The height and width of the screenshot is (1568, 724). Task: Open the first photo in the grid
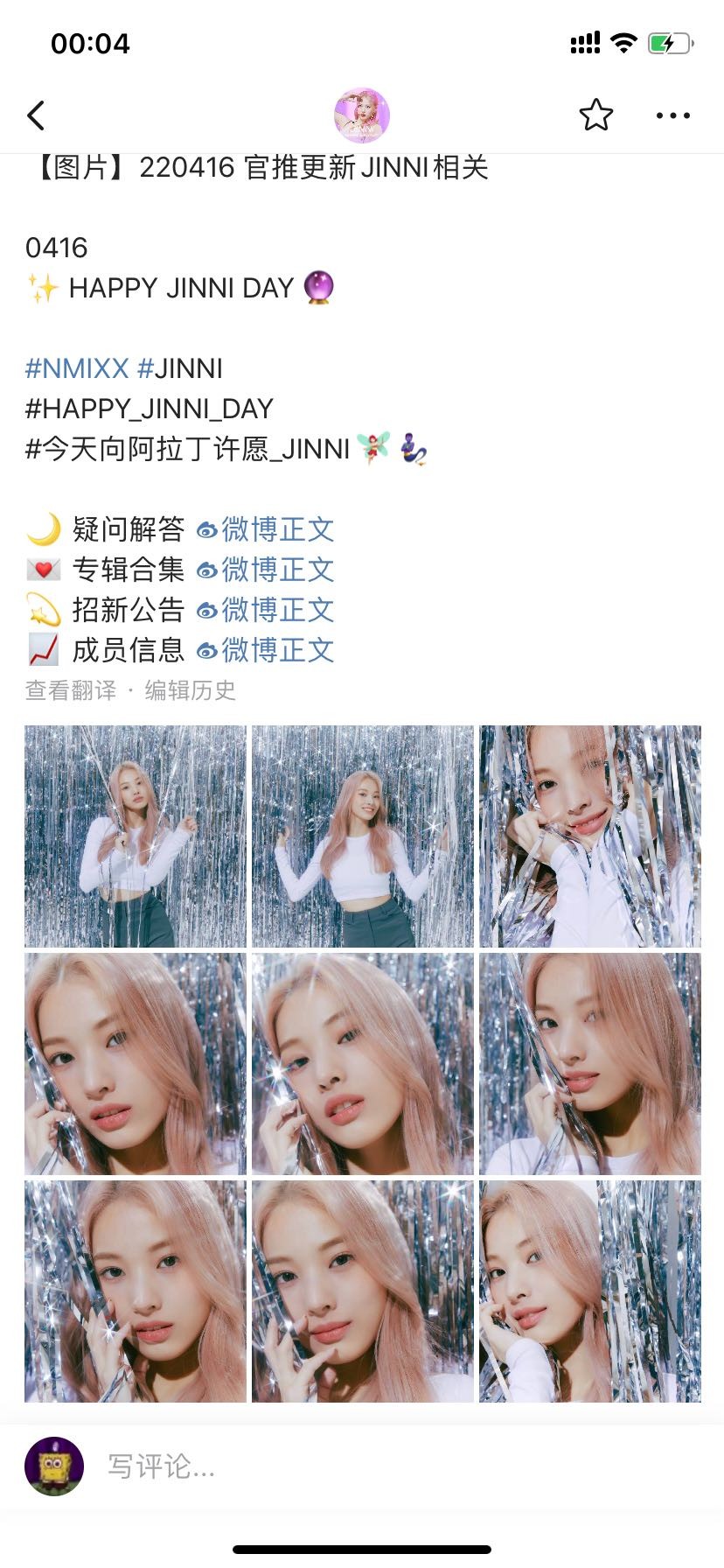(136, 836)
